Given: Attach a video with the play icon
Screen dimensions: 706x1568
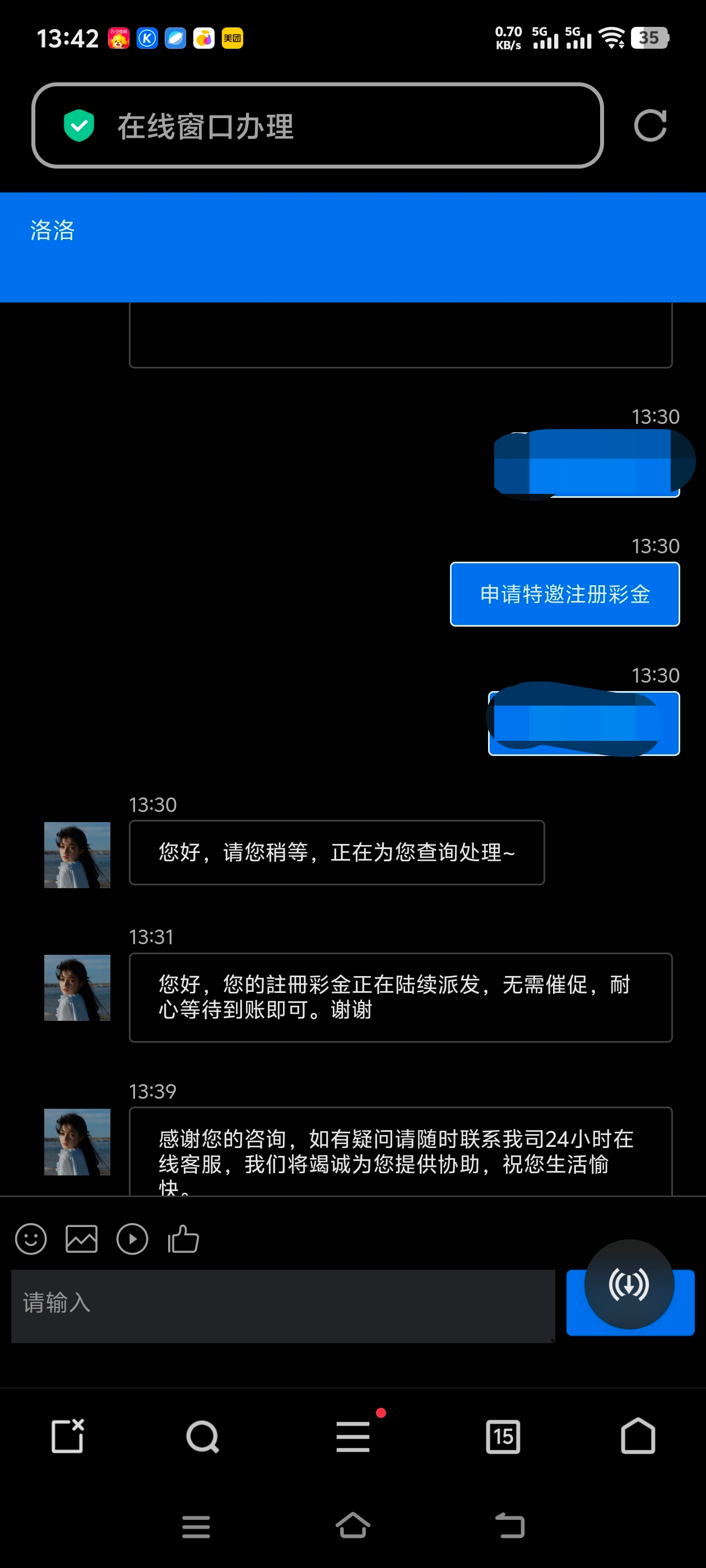Looking at the screenshot, I should tap(132, 1239).
